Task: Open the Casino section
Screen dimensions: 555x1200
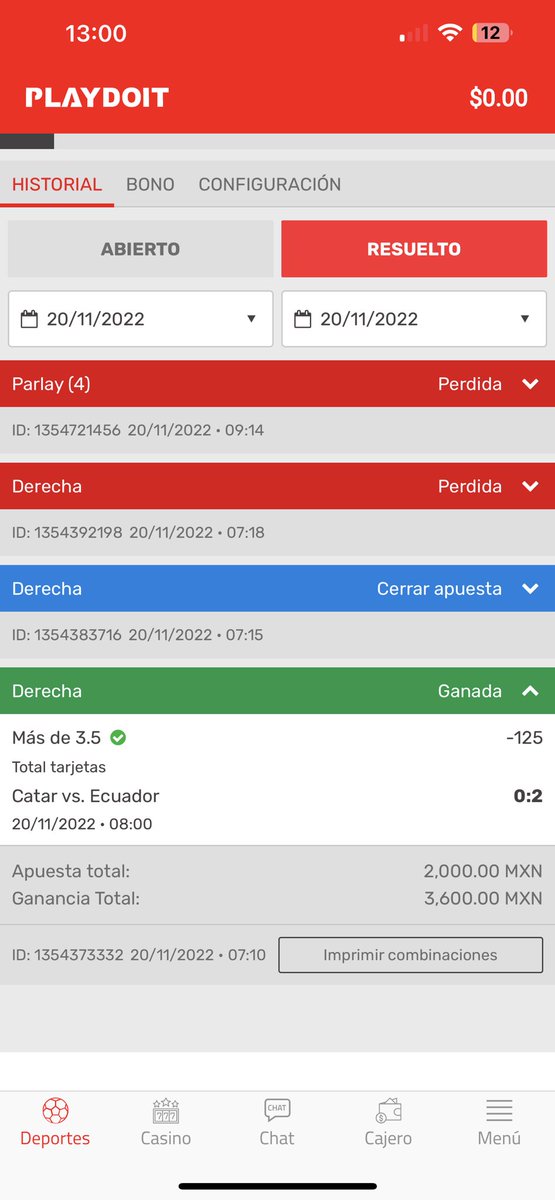Action: (166, 1122)
